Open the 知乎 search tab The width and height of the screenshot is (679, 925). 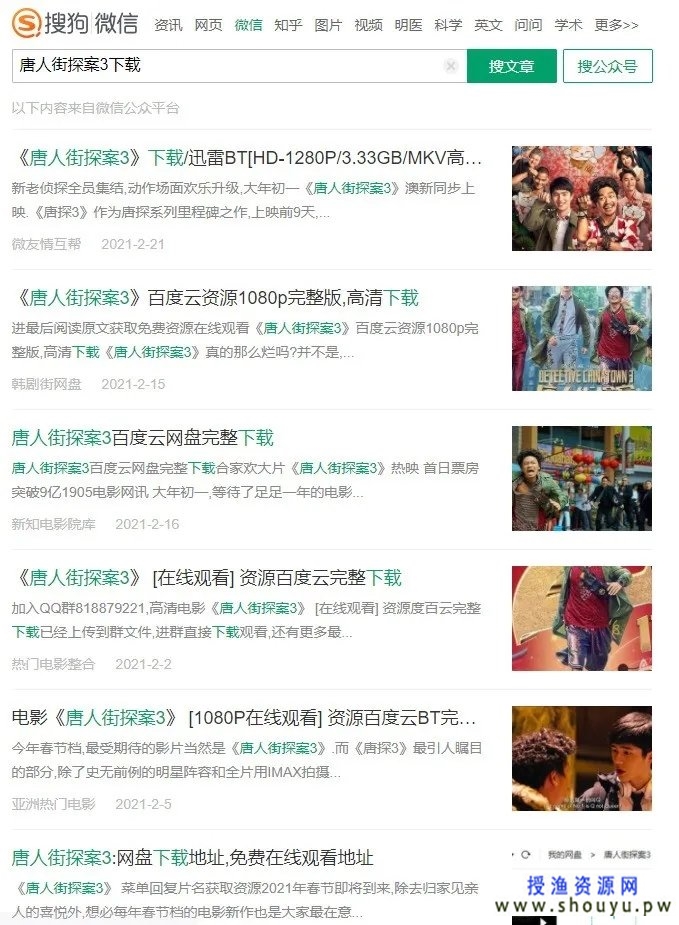pos(288,25)
